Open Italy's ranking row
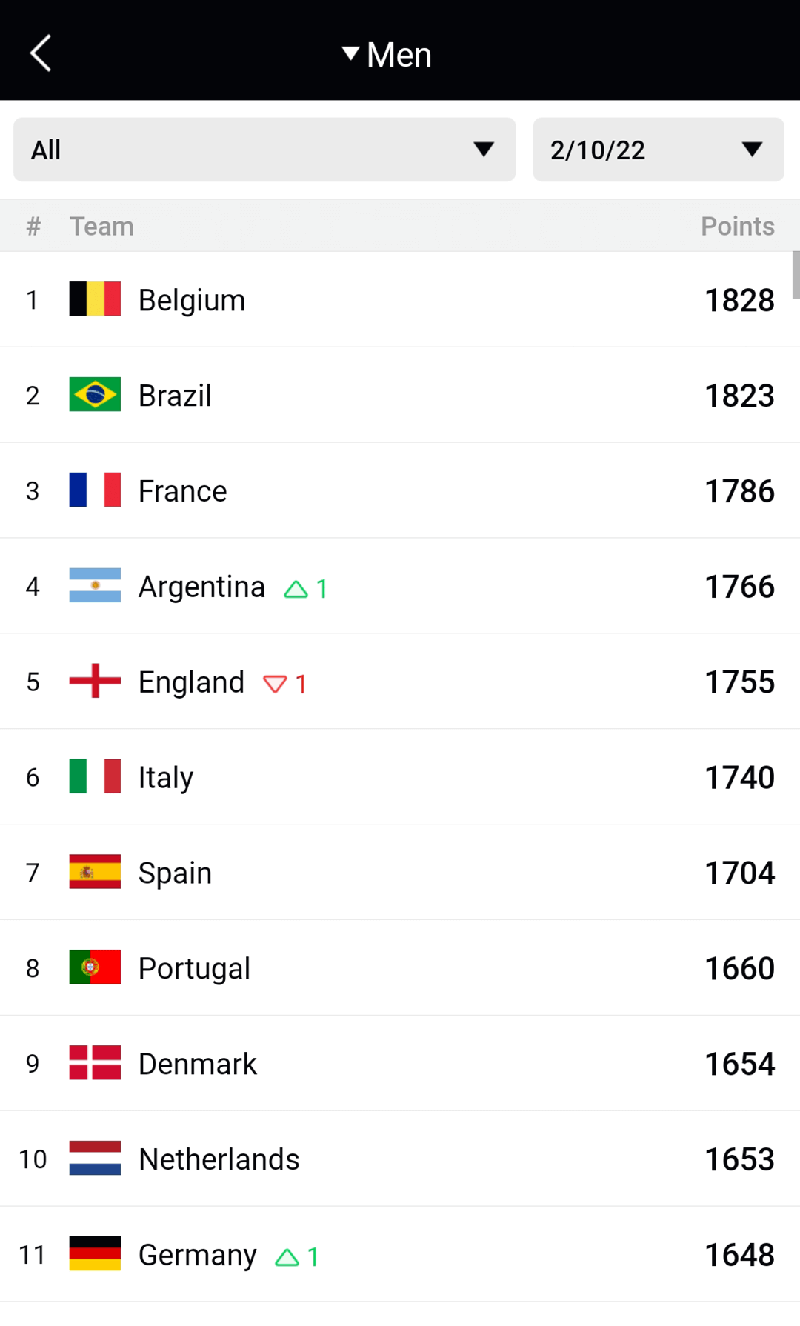The image size is (800, 1326). pyautogui.click(x=400, y=777)
